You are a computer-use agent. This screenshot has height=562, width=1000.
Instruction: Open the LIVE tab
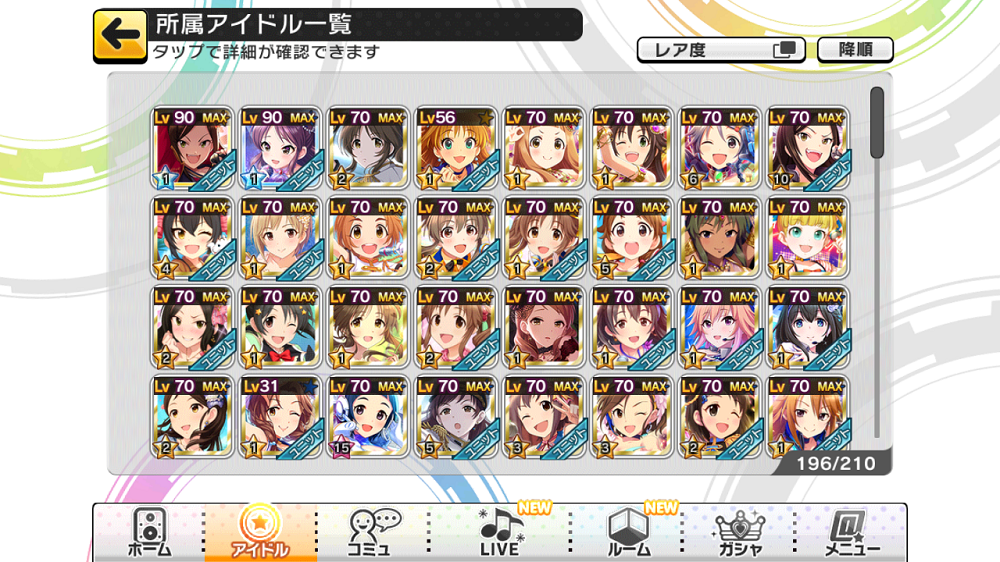(x=500, y=532)
